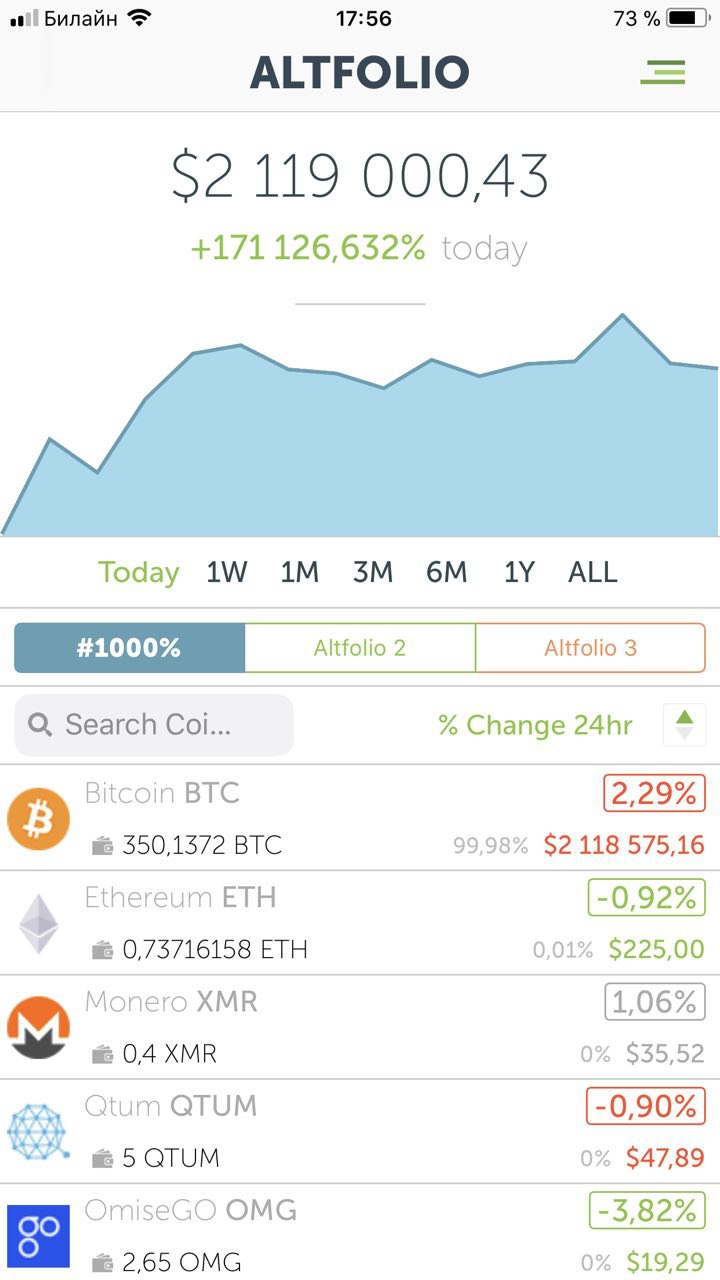Show the 6M chart range
The height and width of the screenshot is (1280, 720).
coord(446,573)
